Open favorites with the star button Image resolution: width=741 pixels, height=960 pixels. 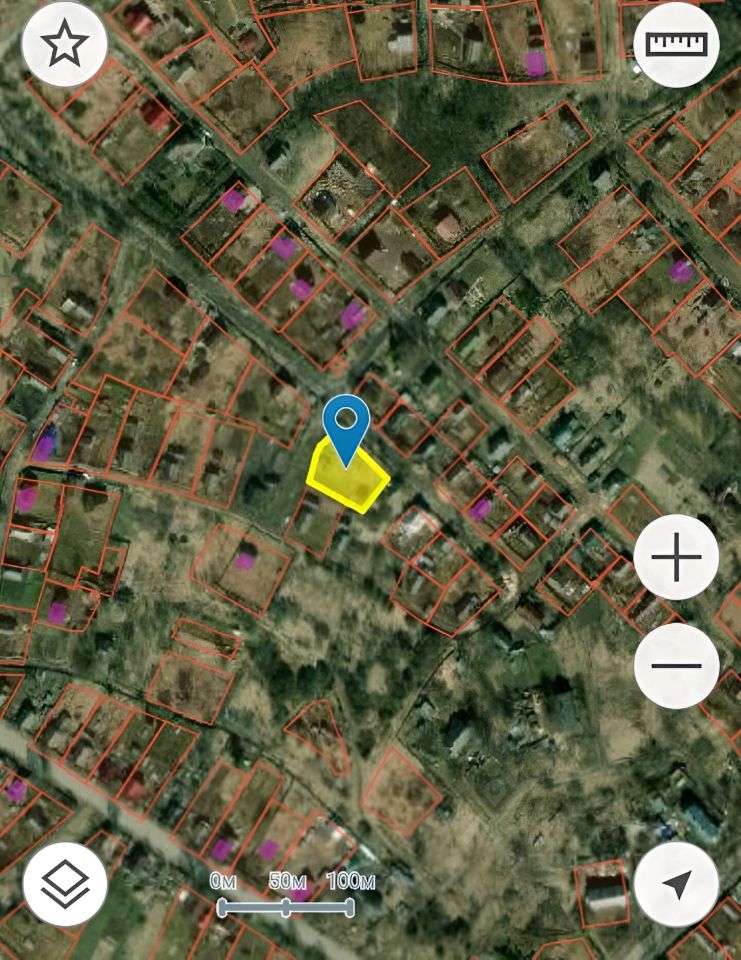click(65, 46)
